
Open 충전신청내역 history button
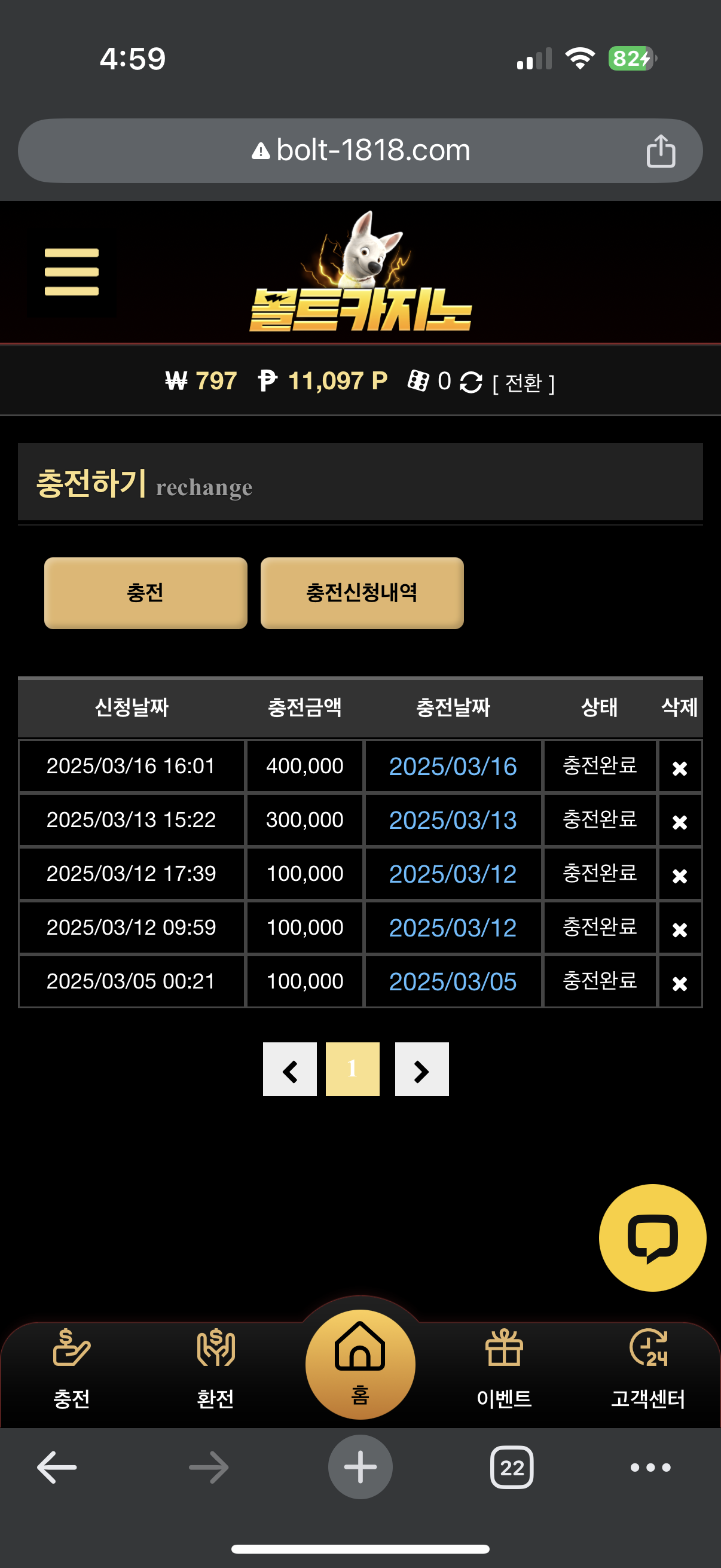(362, 593)
